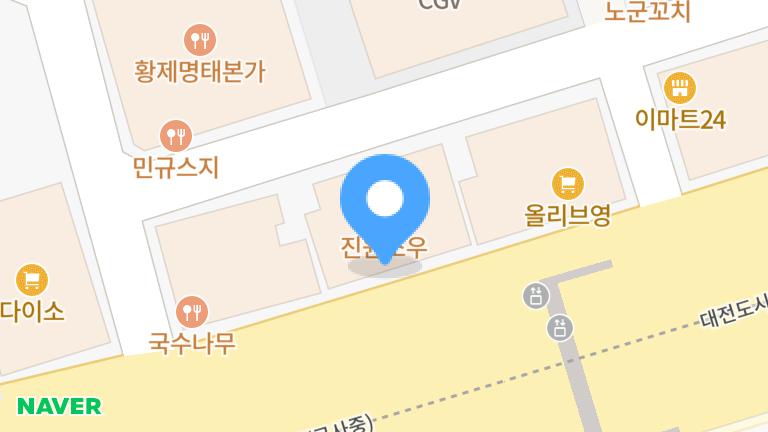Select the 민규스지 restaurant marker
Viewport: 768px width, 432px height.
[176, 135]
